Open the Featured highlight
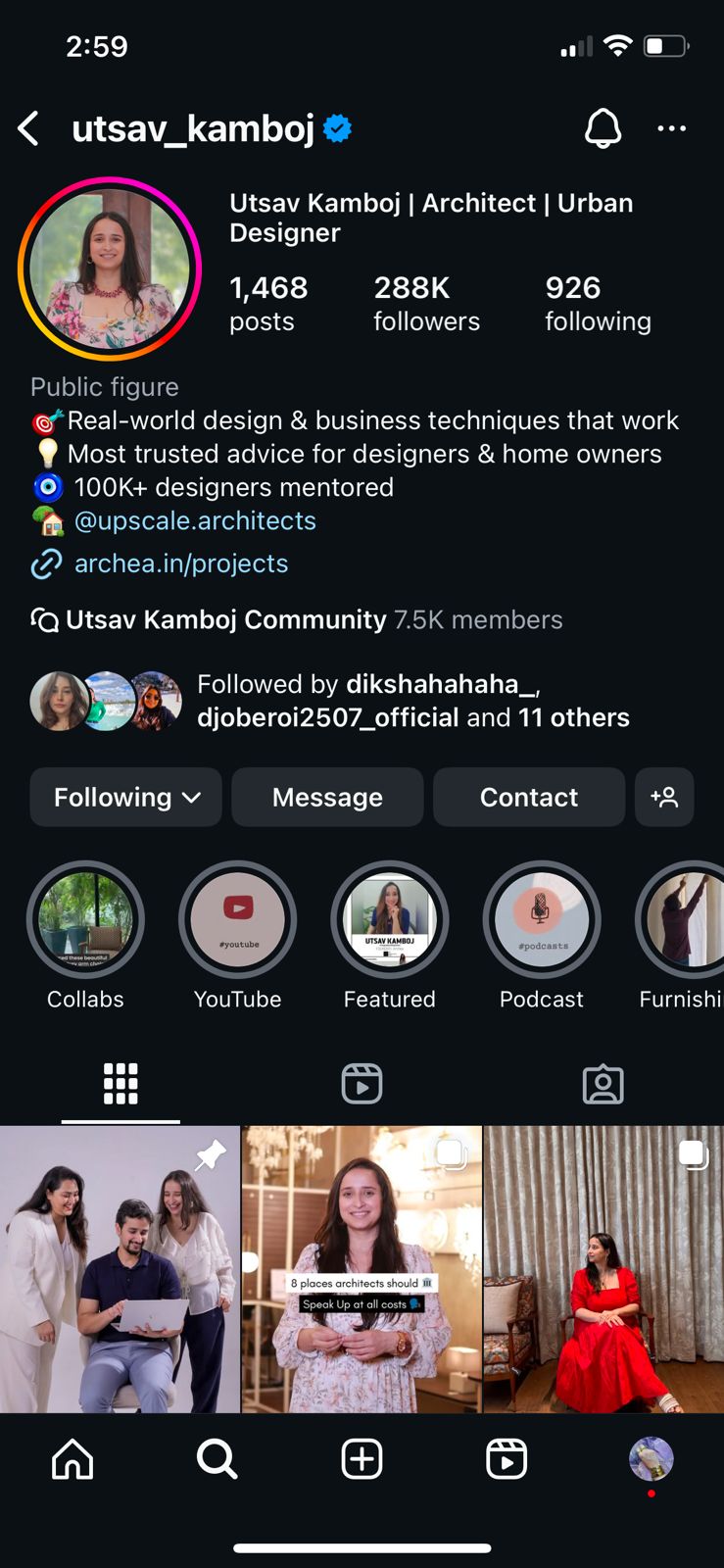This screenshot has height=1568, width=724. coord(389,920)
